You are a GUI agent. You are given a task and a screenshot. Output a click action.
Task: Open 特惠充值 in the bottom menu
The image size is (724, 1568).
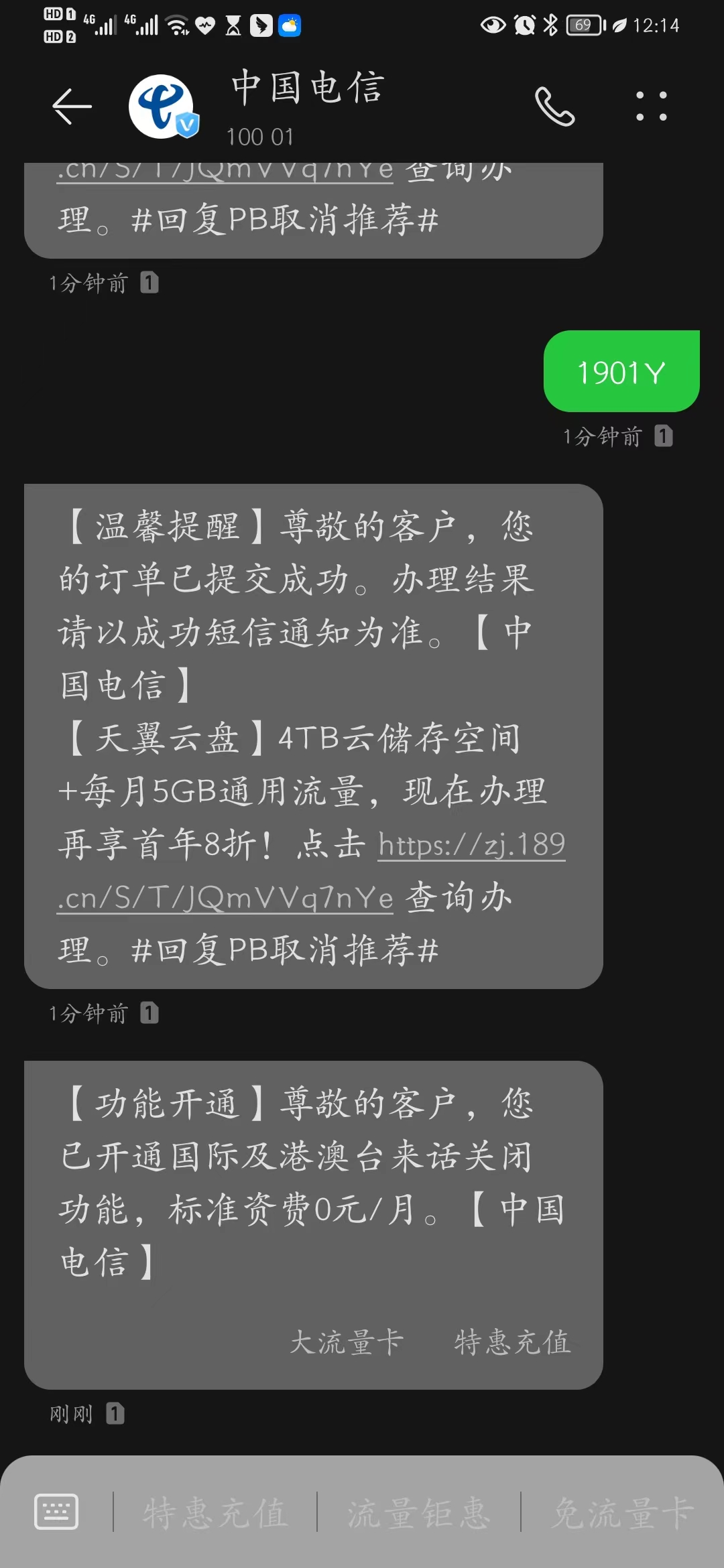pyautogui.click(x=215, y=1512)
